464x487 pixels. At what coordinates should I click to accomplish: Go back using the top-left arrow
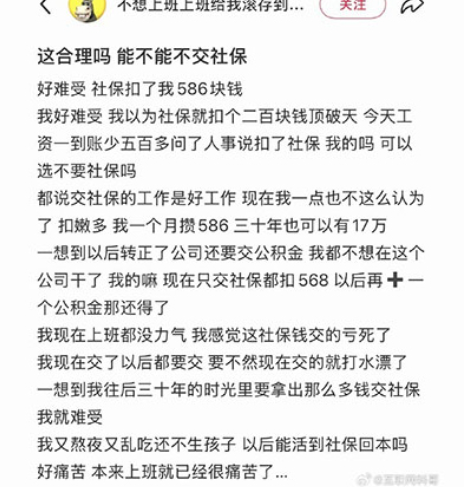[x=46, y=6]
